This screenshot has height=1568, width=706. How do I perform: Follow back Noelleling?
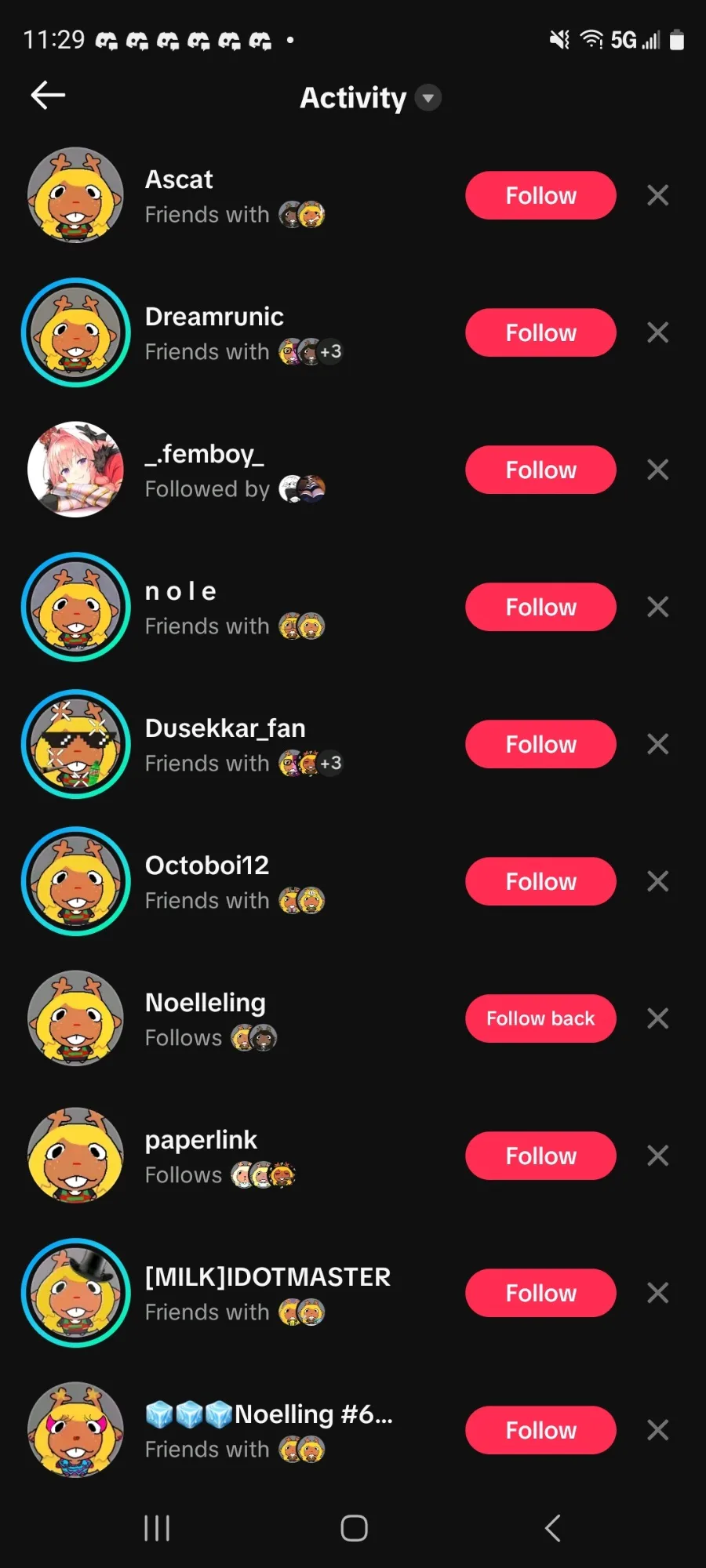540,1018
